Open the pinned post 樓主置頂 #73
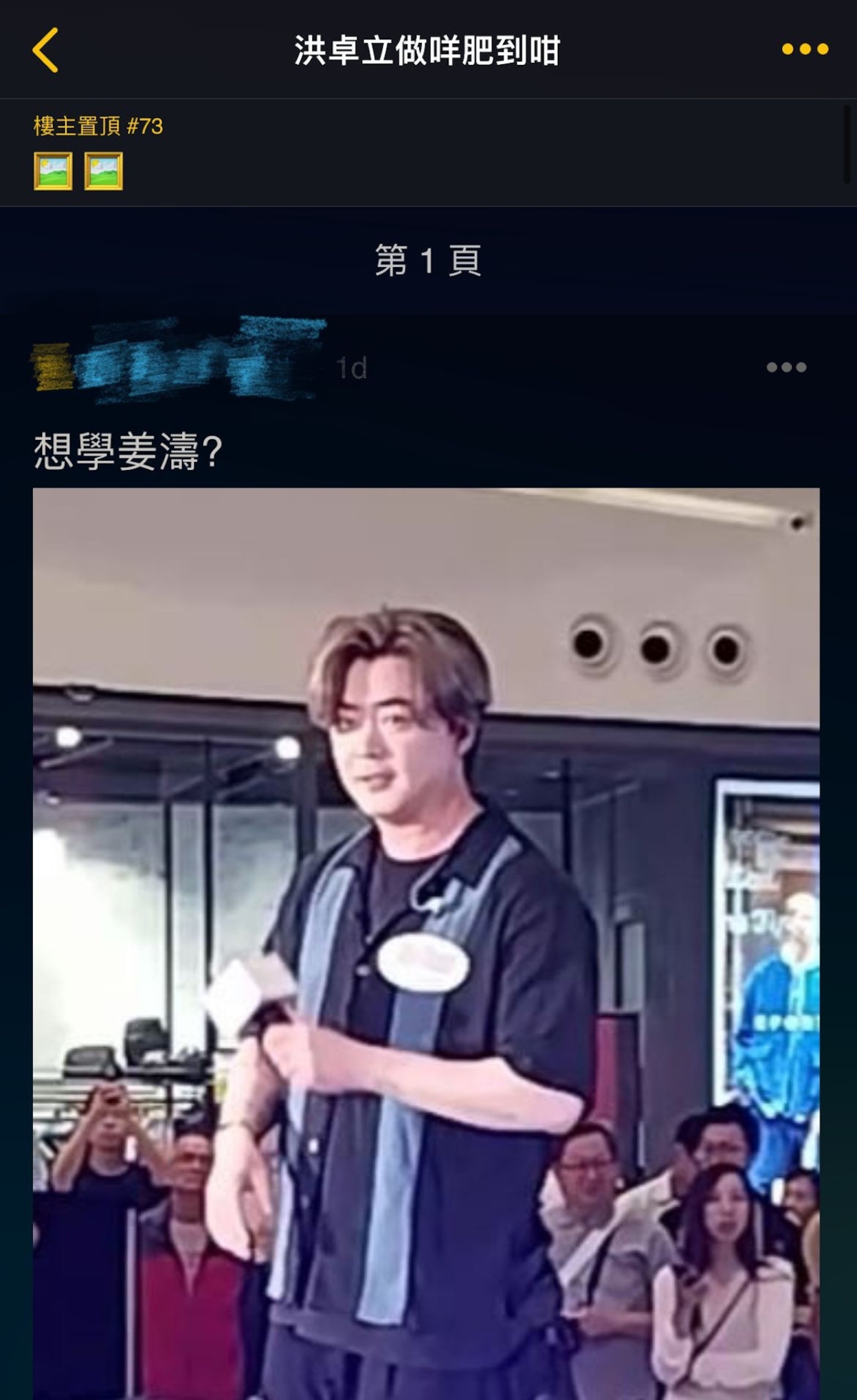This screenshot has width=857, height=1400. 99,126
